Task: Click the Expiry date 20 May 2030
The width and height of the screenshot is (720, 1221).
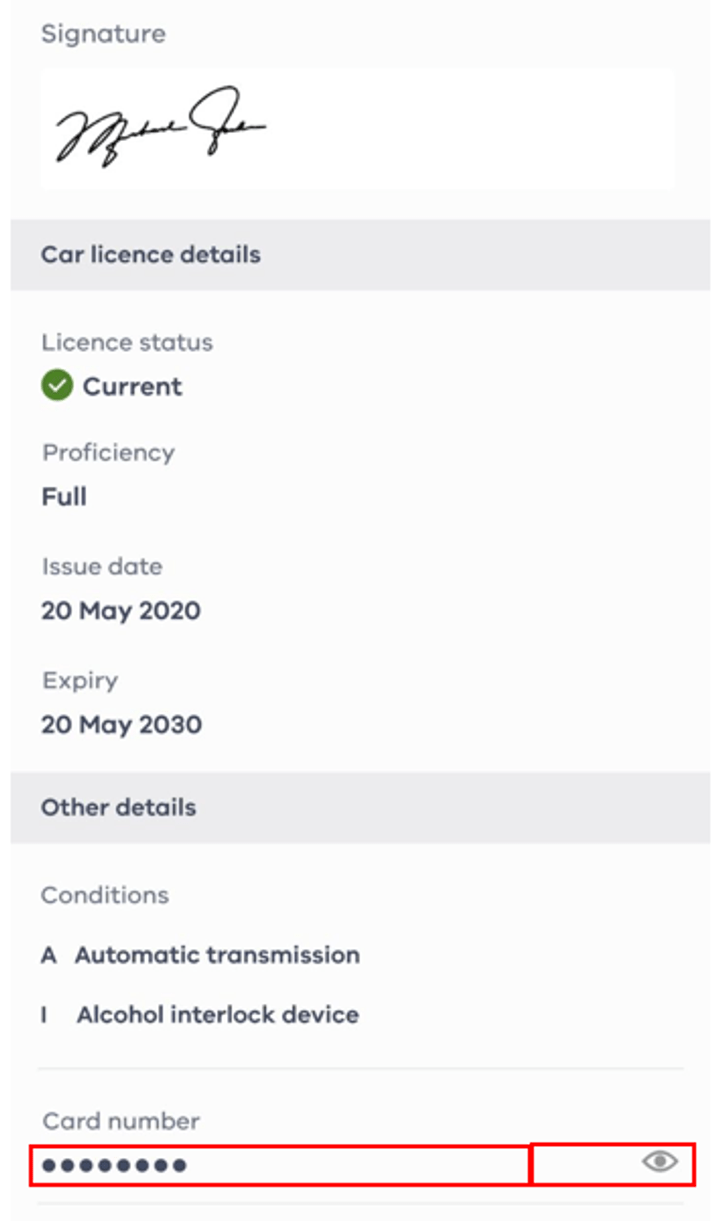Action: [x=120, y=724]
